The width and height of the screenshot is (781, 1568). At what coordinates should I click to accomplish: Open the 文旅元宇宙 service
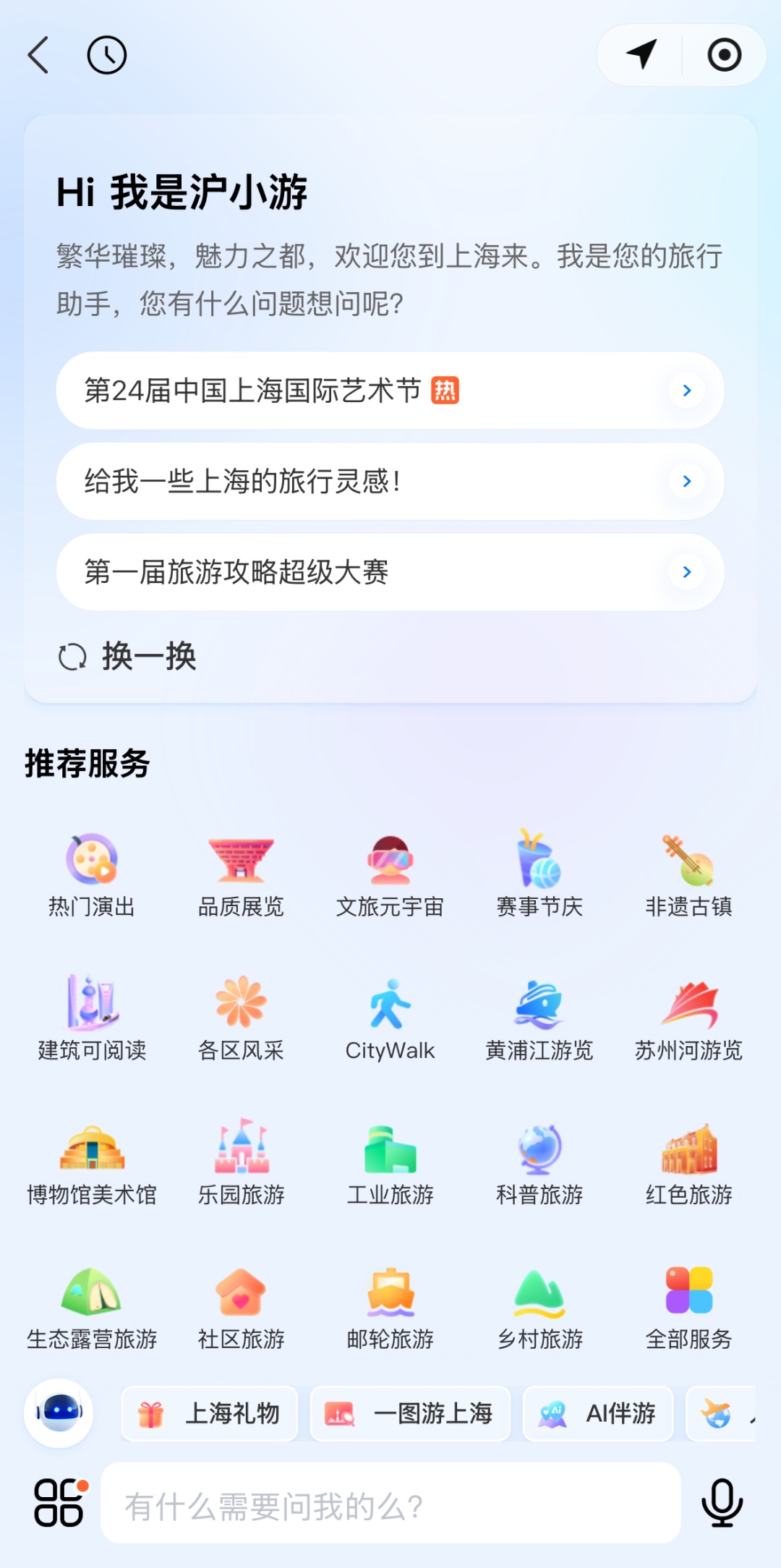click(390, 872)
